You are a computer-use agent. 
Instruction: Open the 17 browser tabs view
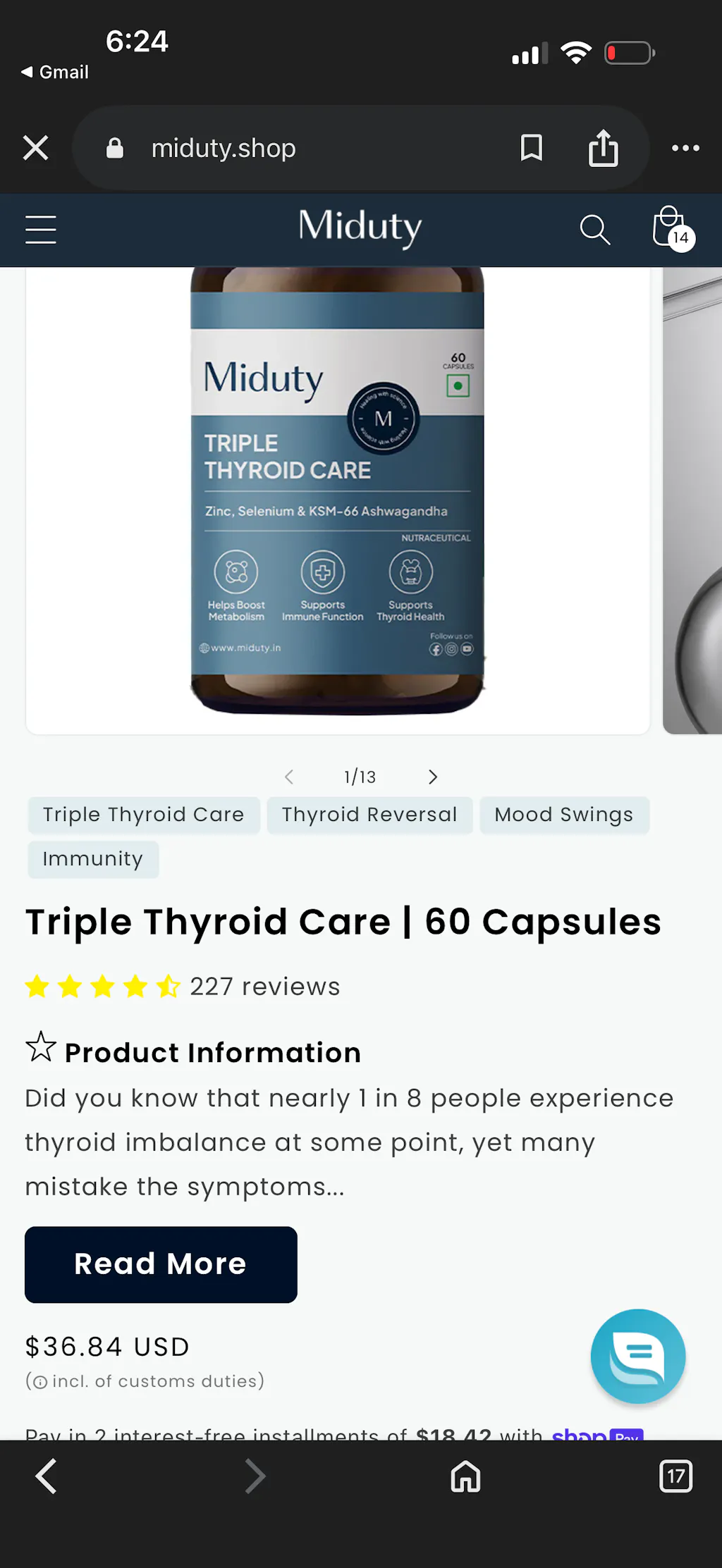[675, 1476]
